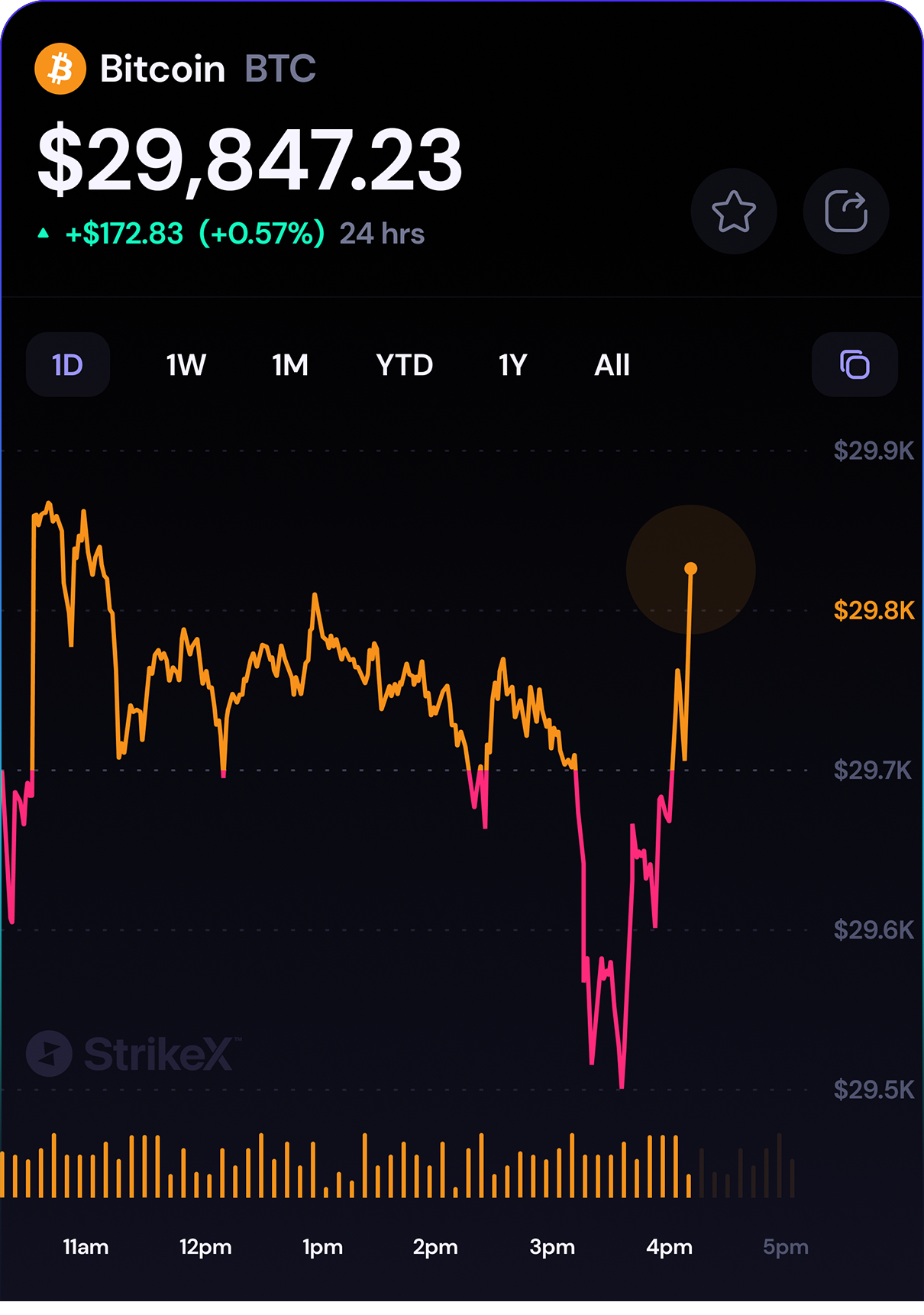Open the share options icon
This screenshot has height=1315, width=924.
pyautogui.click(x=845, y=212)
